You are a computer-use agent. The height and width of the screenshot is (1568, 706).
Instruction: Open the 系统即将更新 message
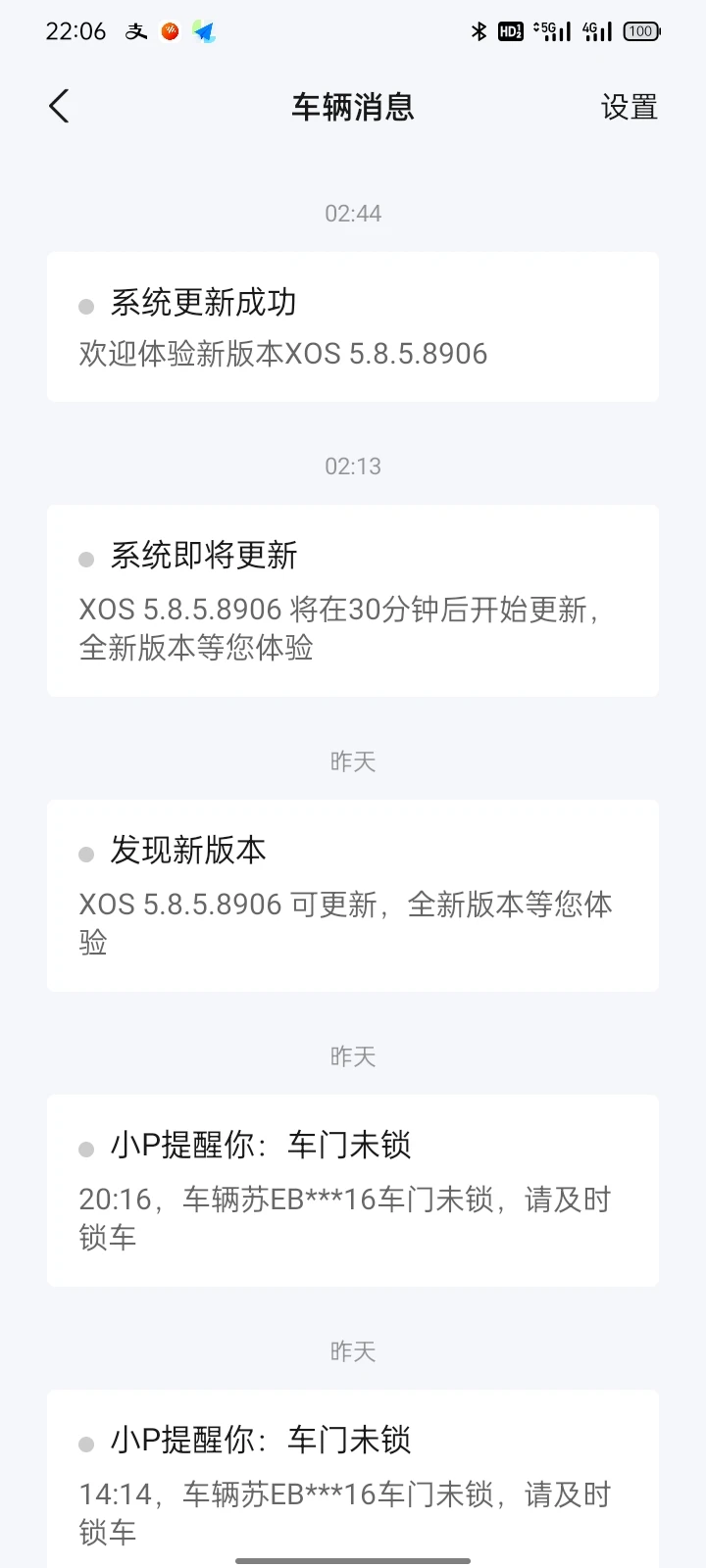click(x=353, y=600)
